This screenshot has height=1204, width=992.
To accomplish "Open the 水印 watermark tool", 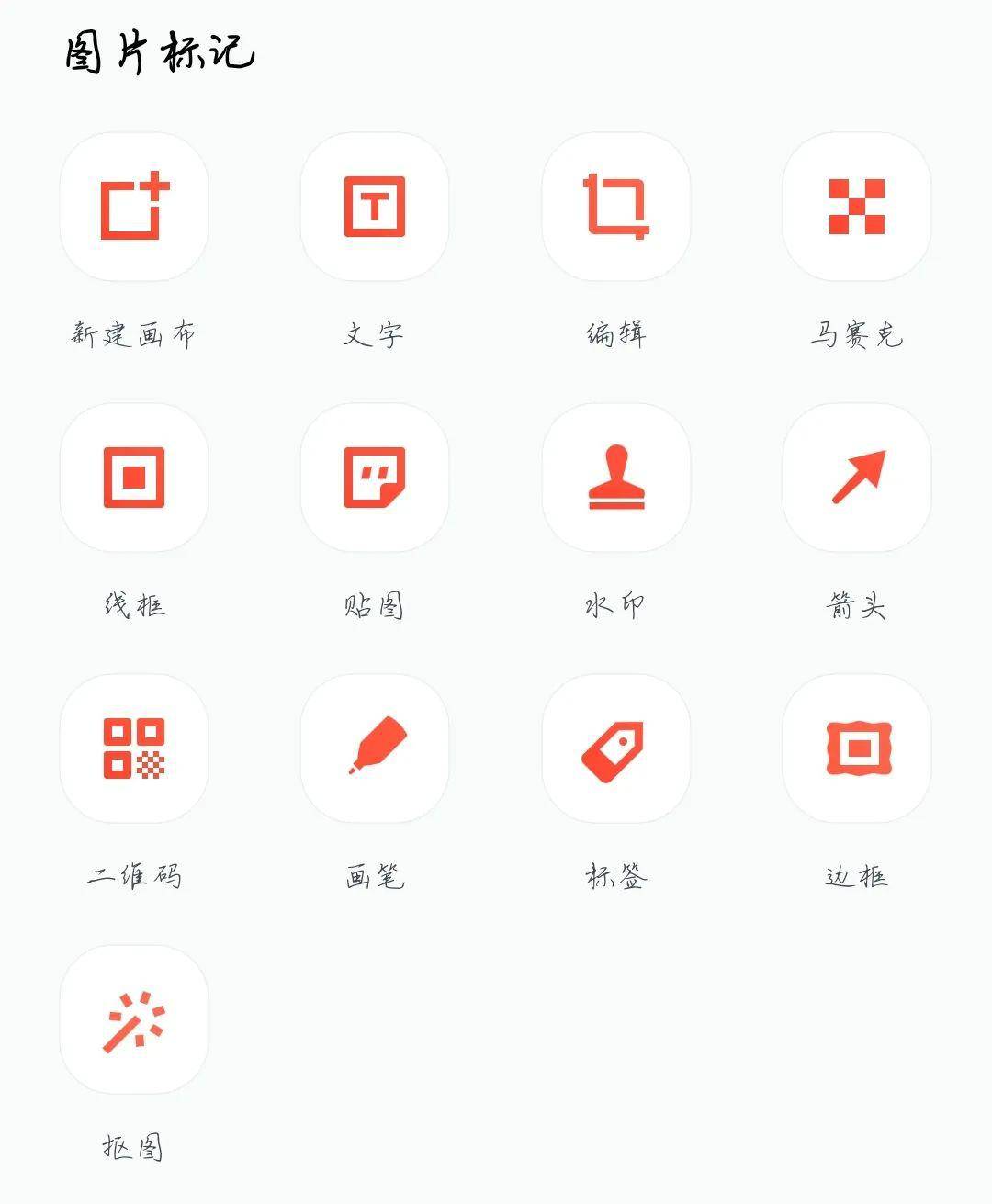I will click(615, 478).
